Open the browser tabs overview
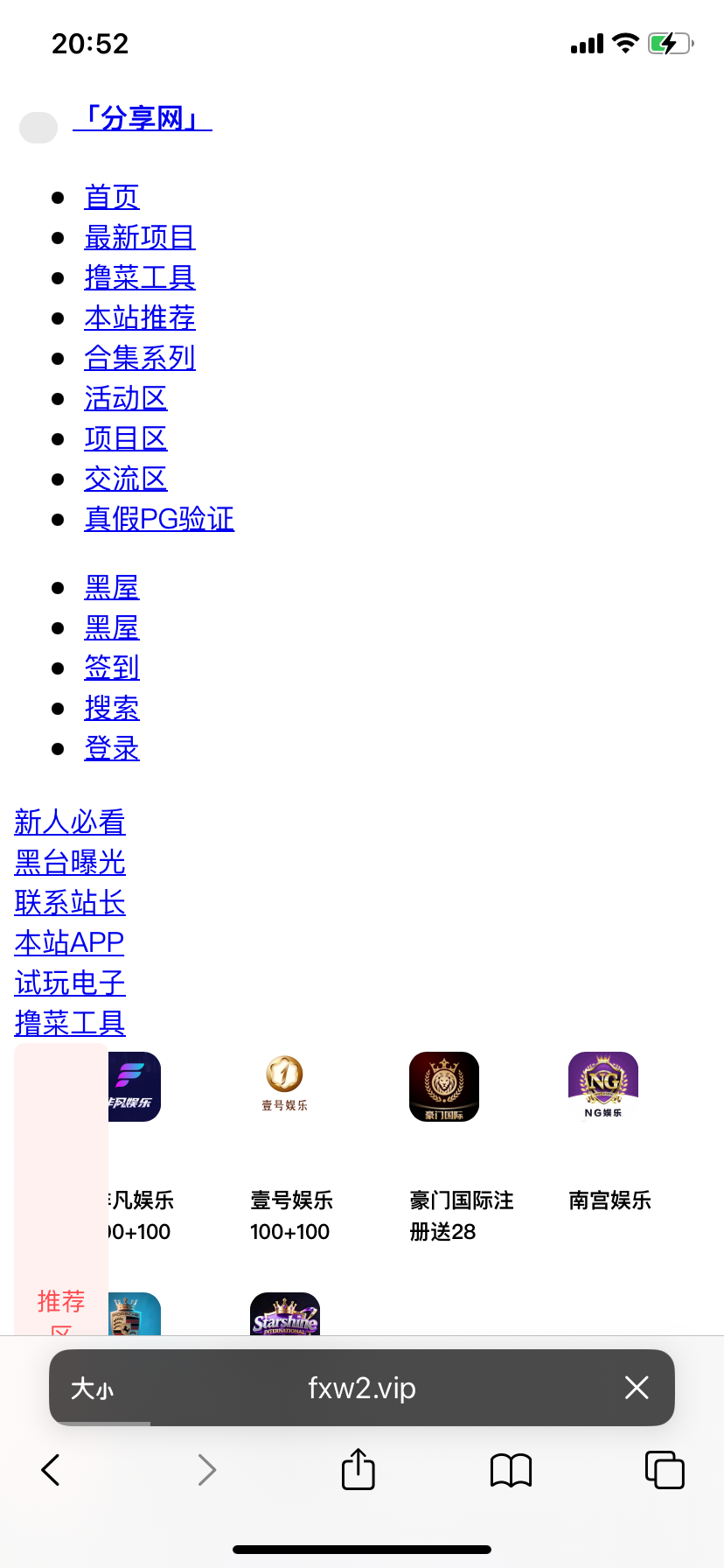Image resolution: width=724 pixels, height=1568 pixels. click(x=665, y=1469)
